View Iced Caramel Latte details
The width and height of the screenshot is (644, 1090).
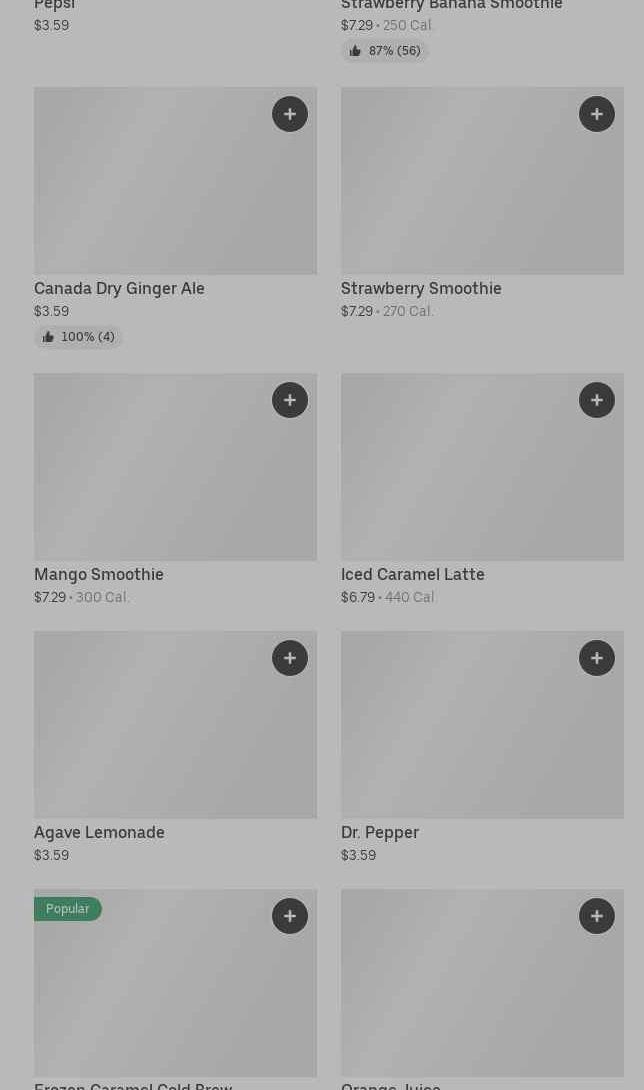point(482,489)
